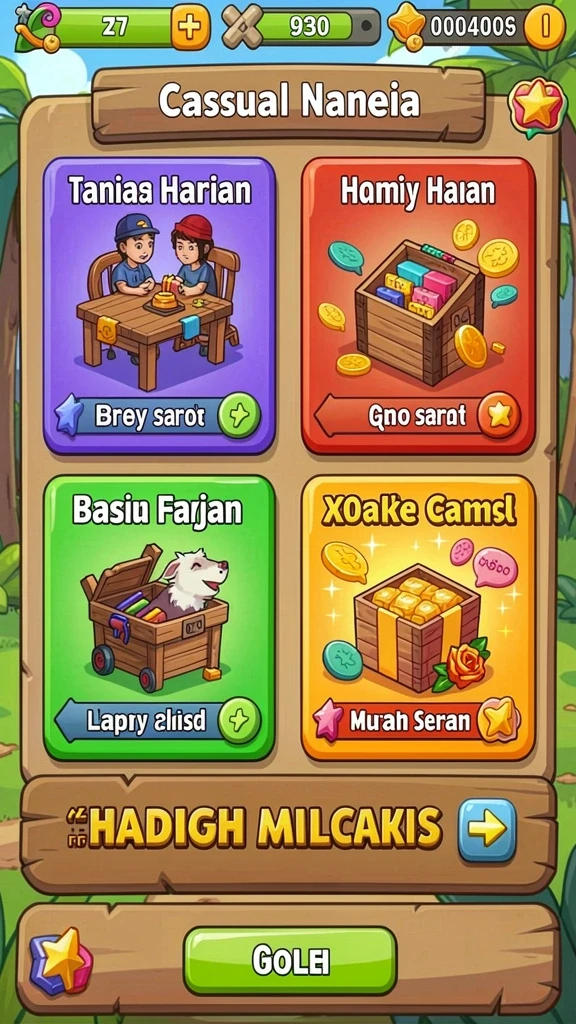Tap the plus button beside 27
The width and height of the screenshot is (576, 1024).
pyautogui.click(x=191, y=27)
